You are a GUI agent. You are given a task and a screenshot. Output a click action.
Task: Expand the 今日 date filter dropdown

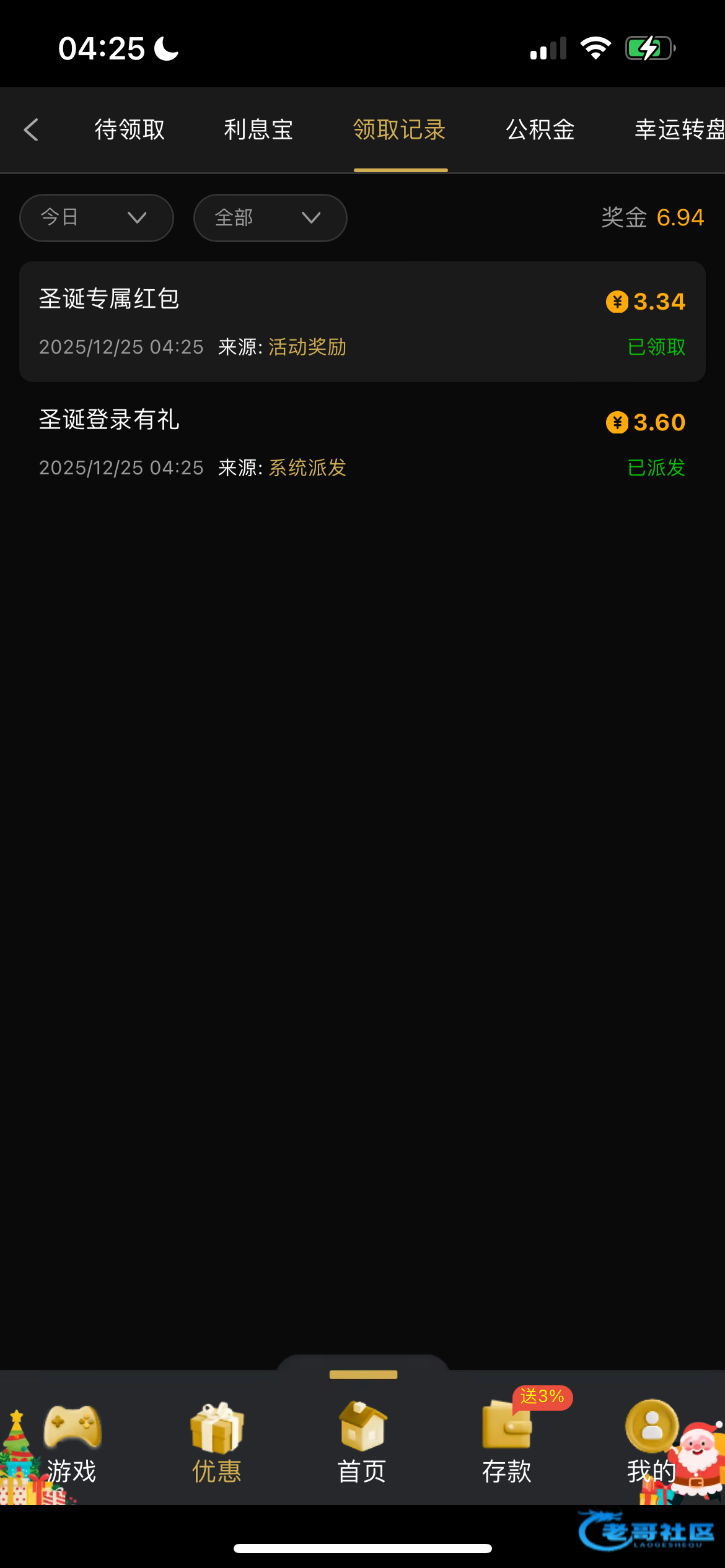tap(96, 218)
